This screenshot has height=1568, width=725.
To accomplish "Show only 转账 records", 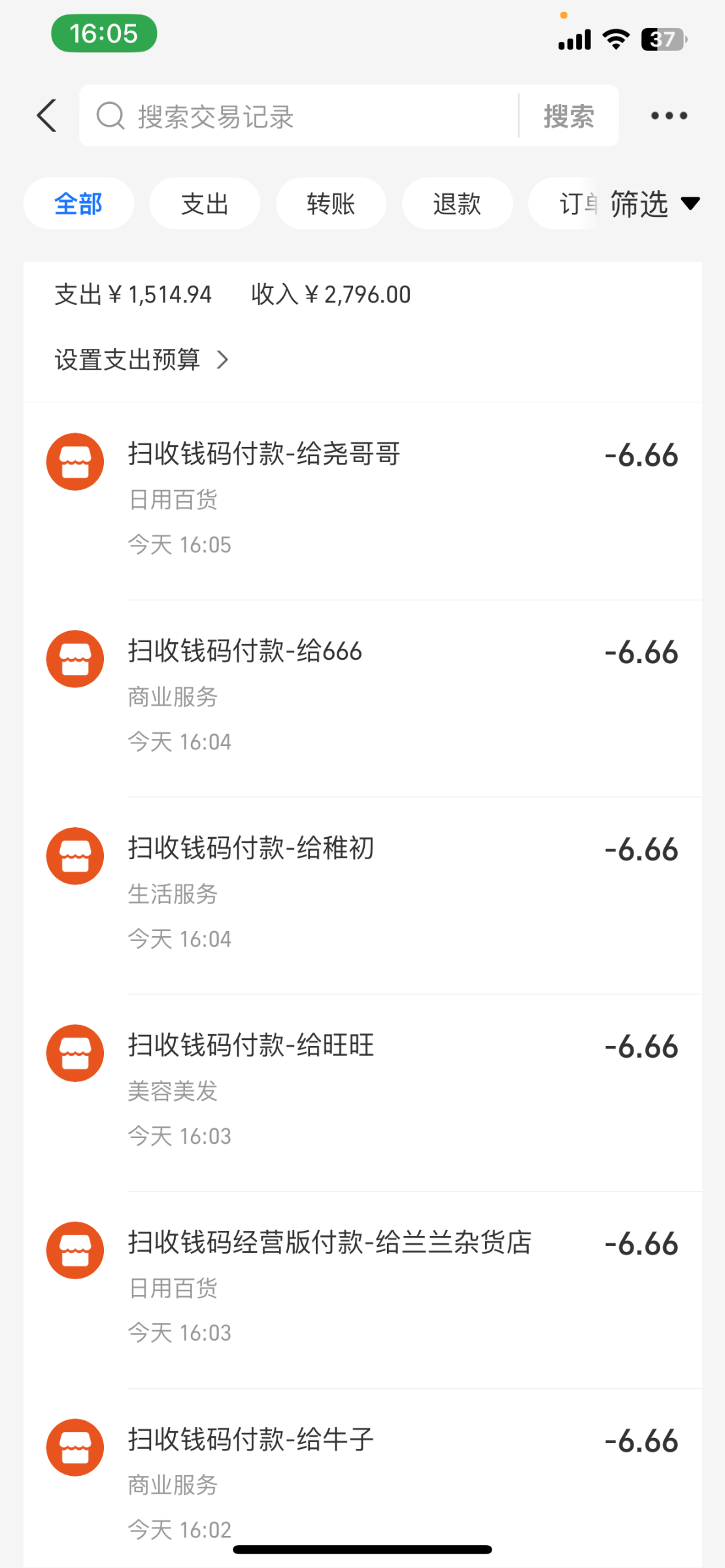I will (331, 204).
